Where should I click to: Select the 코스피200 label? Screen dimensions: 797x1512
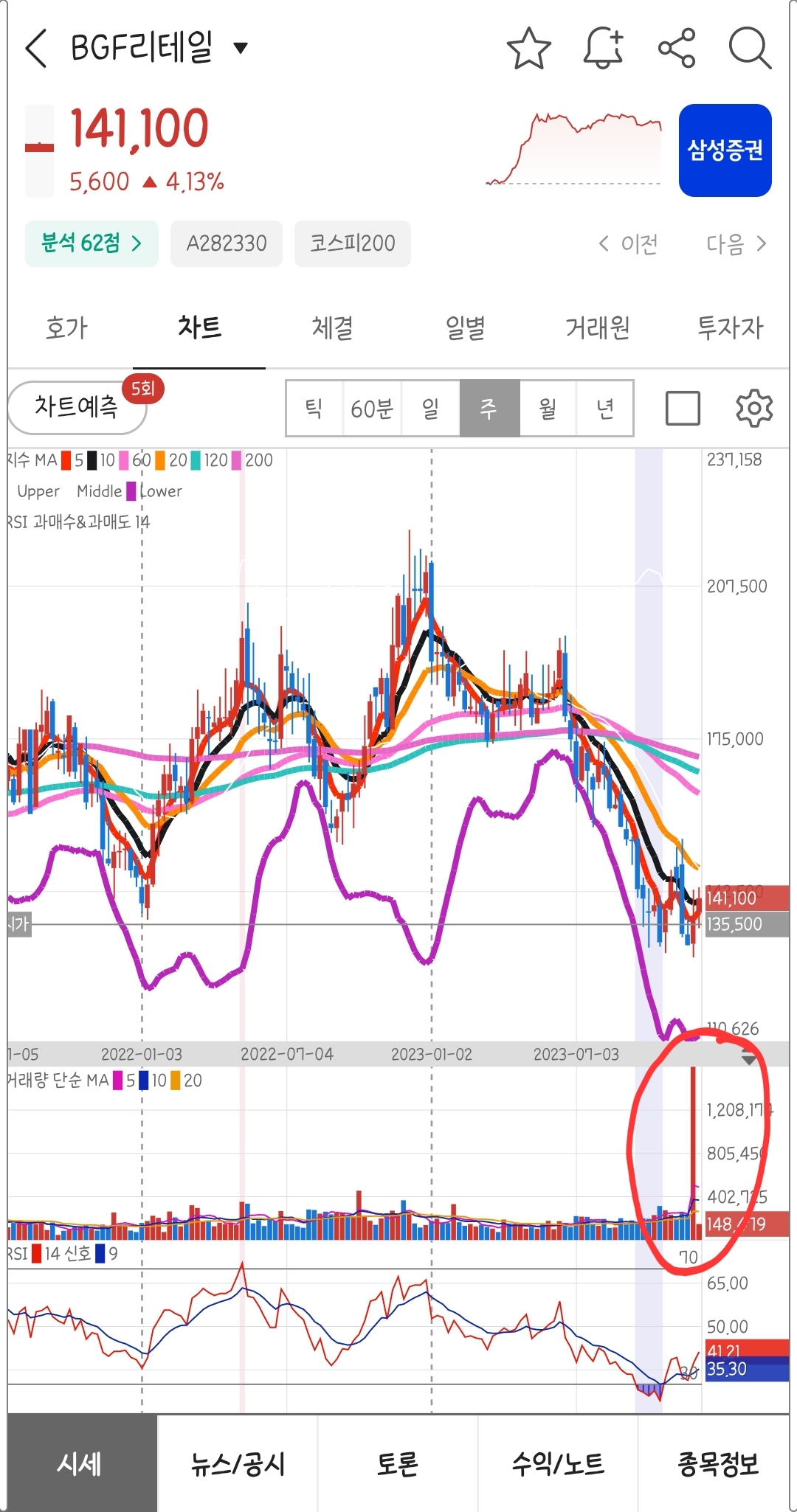pos(352,243)
